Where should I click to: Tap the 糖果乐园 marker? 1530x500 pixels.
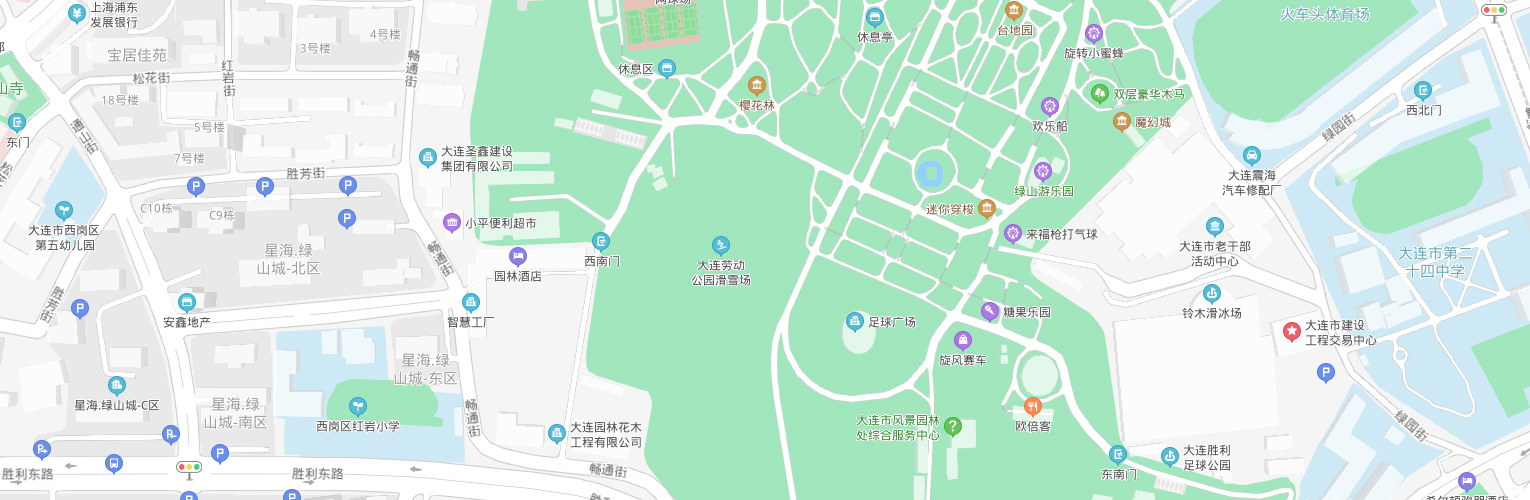coord(990,312)
